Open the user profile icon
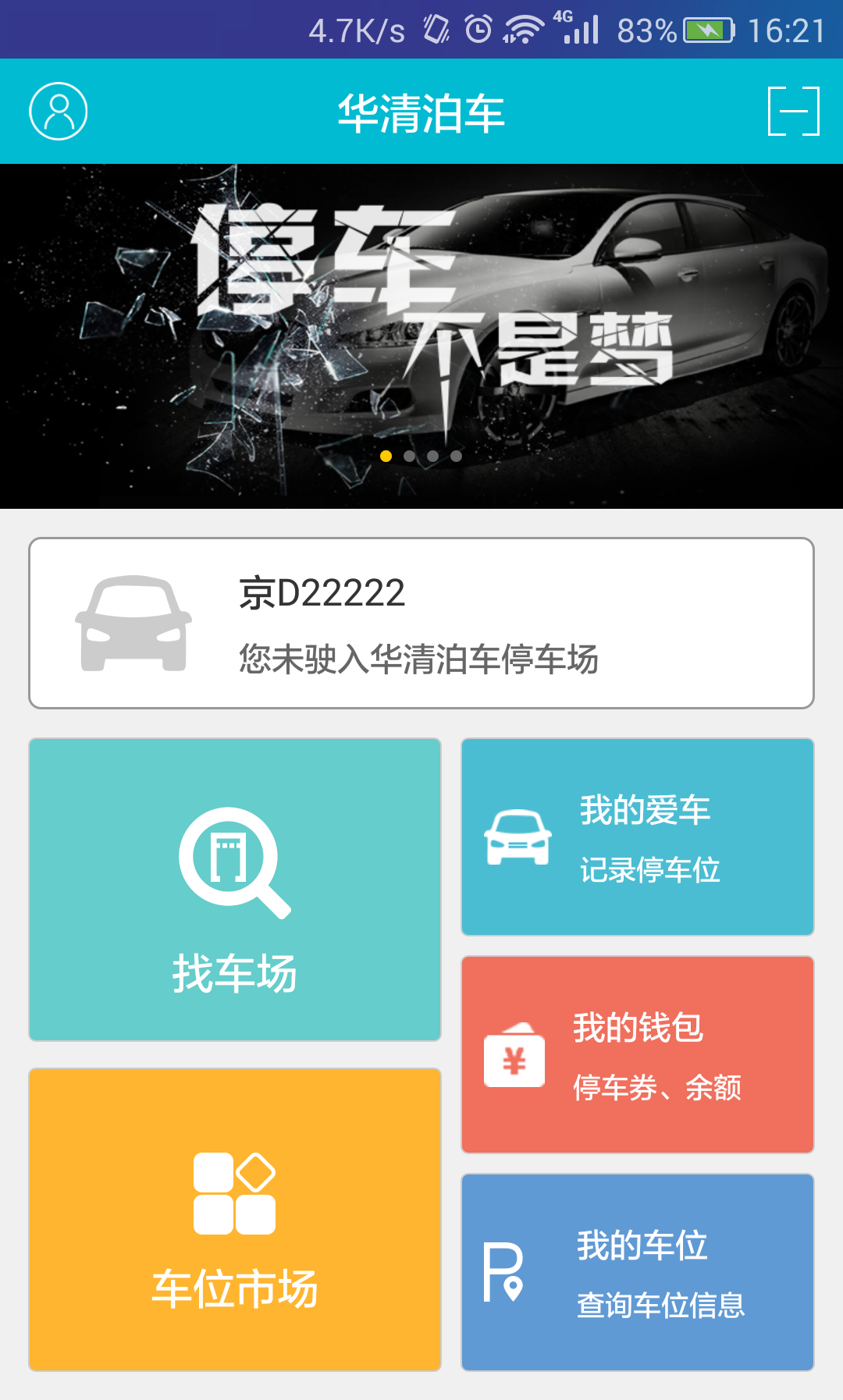The height and width of the screenshot is (1400, 843). tap(58, 112)
